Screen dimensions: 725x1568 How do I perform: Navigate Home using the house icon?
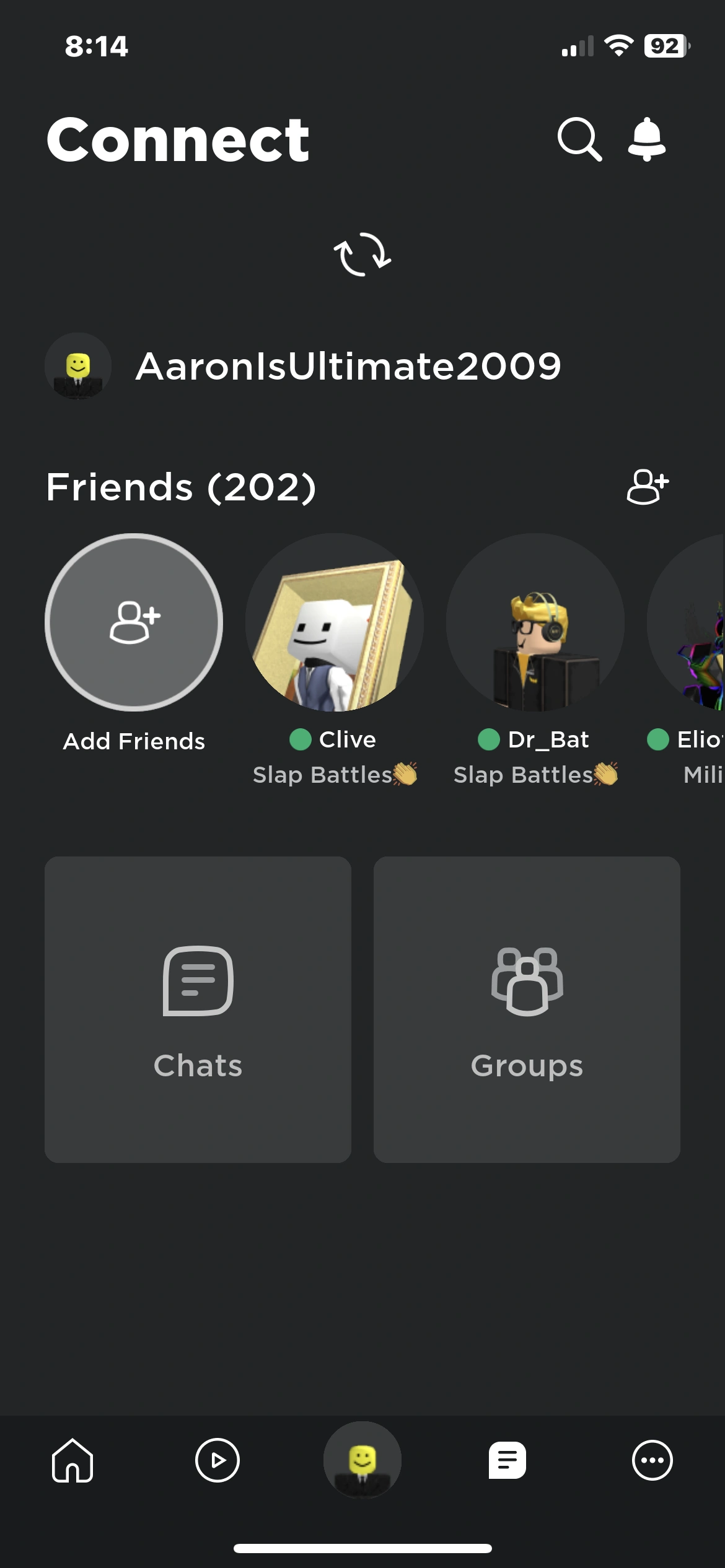72,1460
